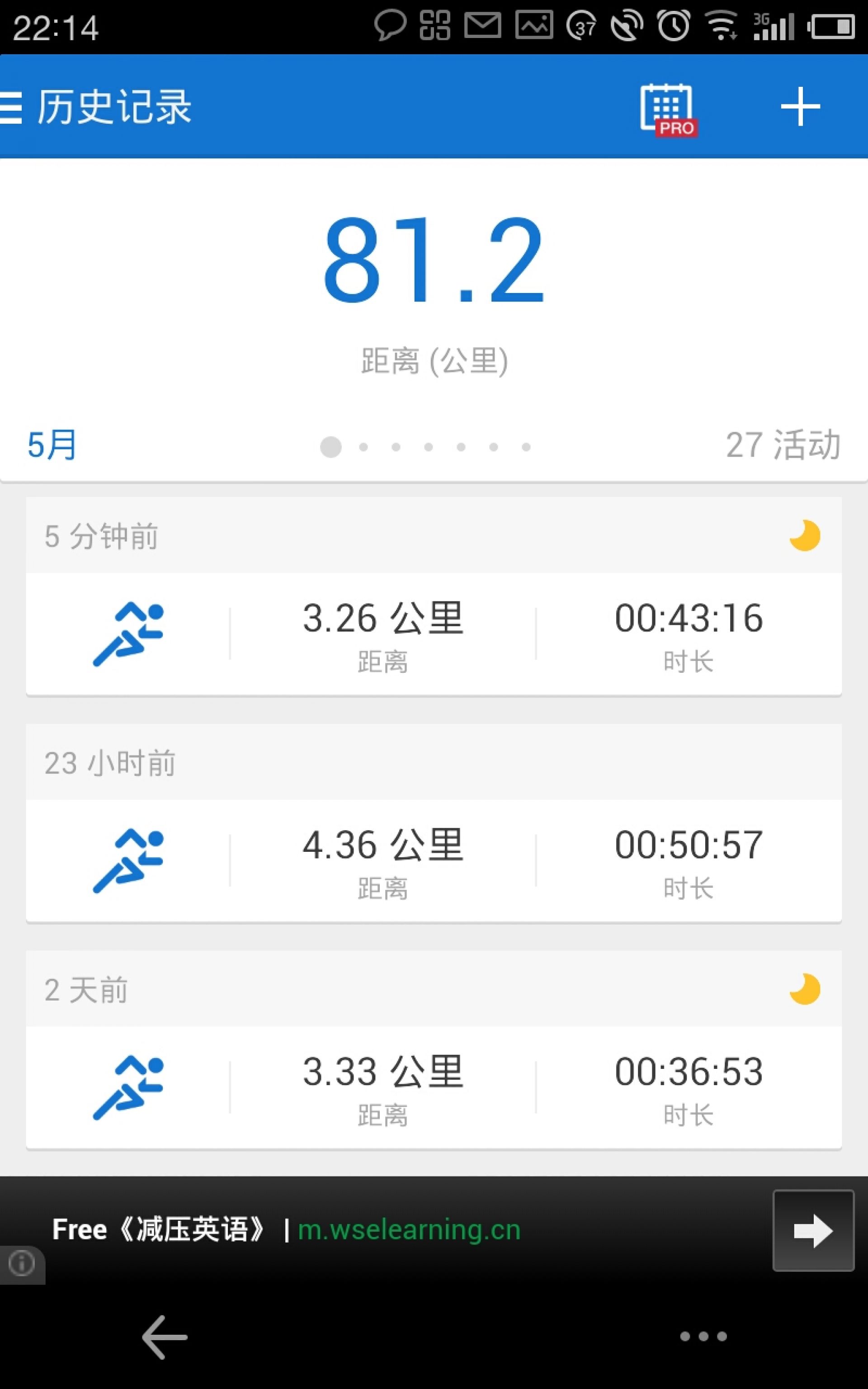
Task: View ad info icon
Action: click(22, 1263)
